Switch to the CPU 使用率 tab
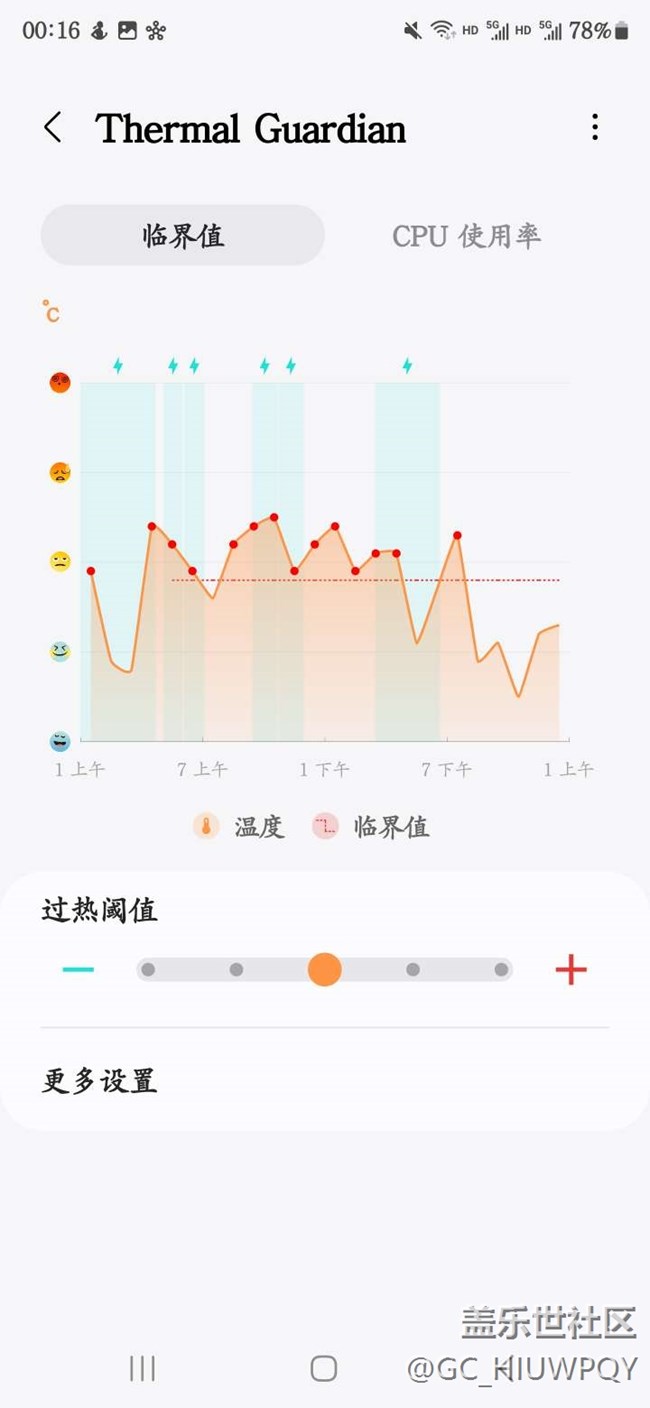Image resolution: width=650 pixels, height=1408 pixels. (x=466, y=235)
